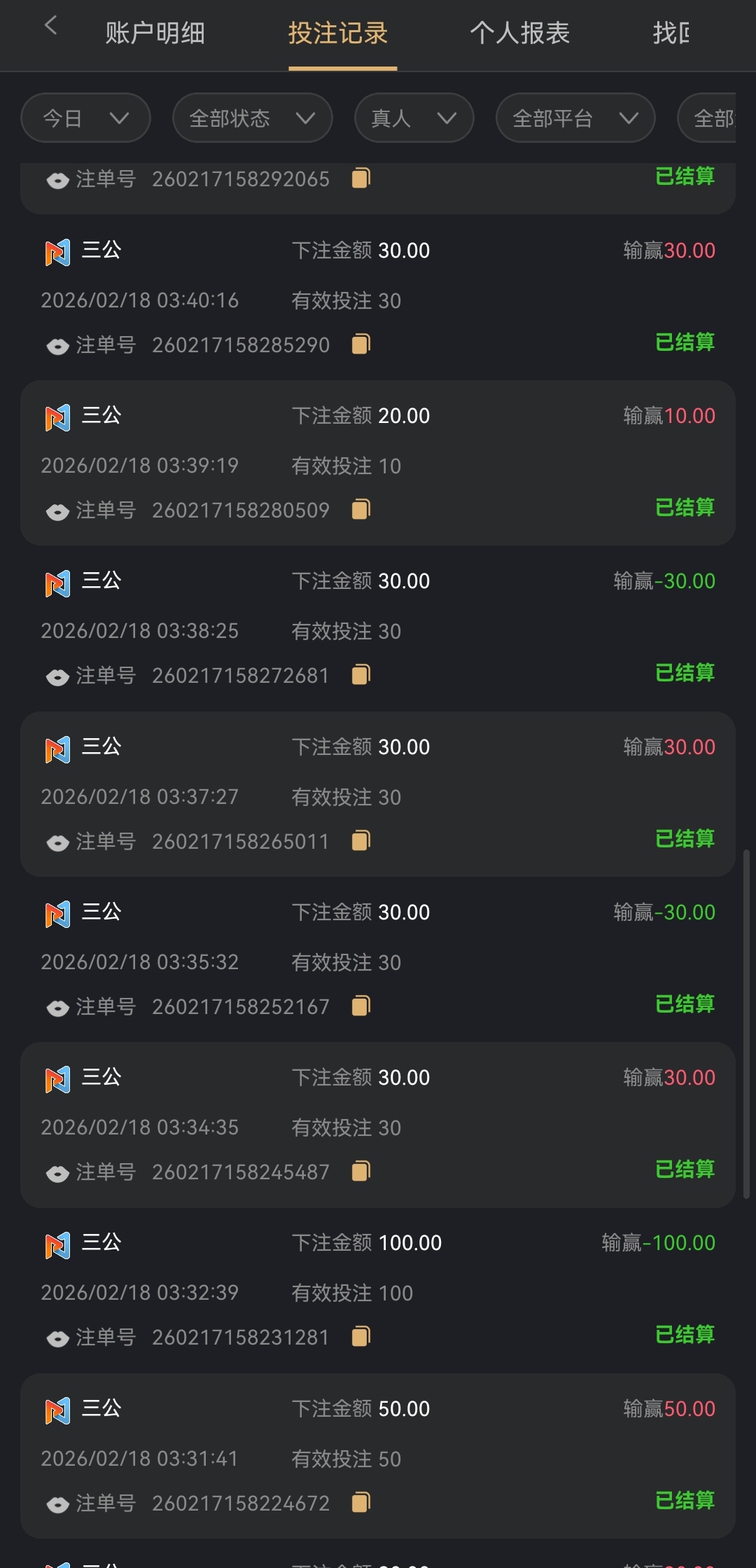Open the 三公 bet from 03:37:27
Image resolution: width=756 pixels, height=1568 pixels.
point(377,793)
